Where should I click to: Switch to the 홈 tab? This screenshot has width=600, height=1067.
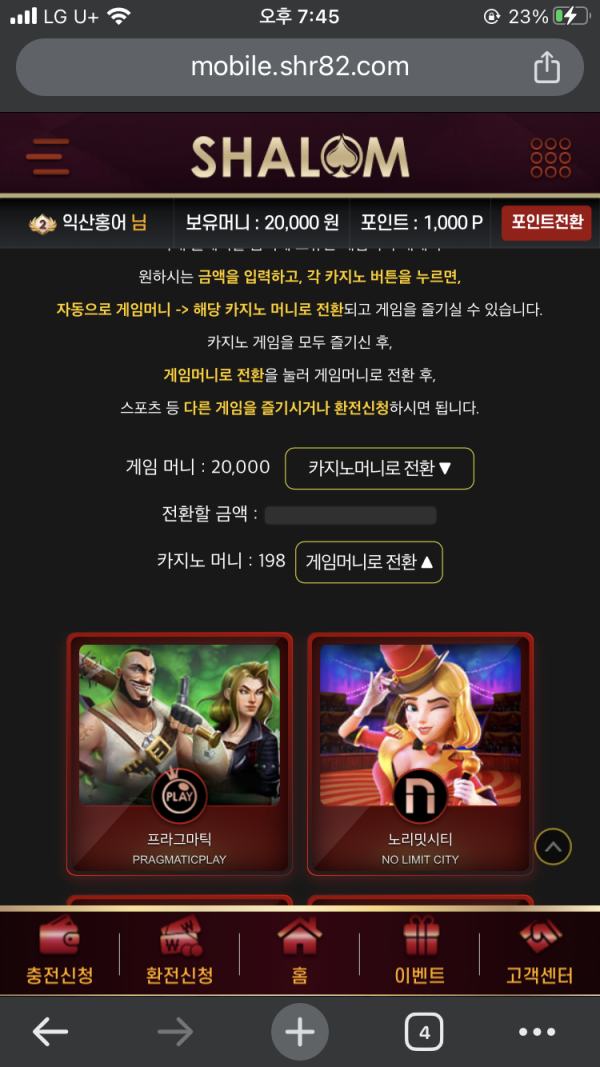(x=299, y=952)
